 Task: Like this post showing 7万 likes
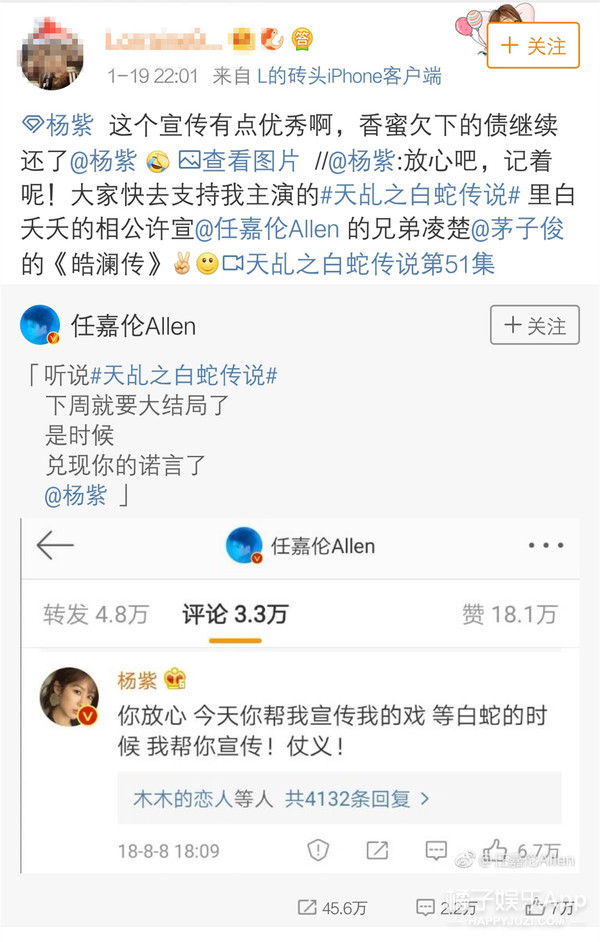coord(552,908)
